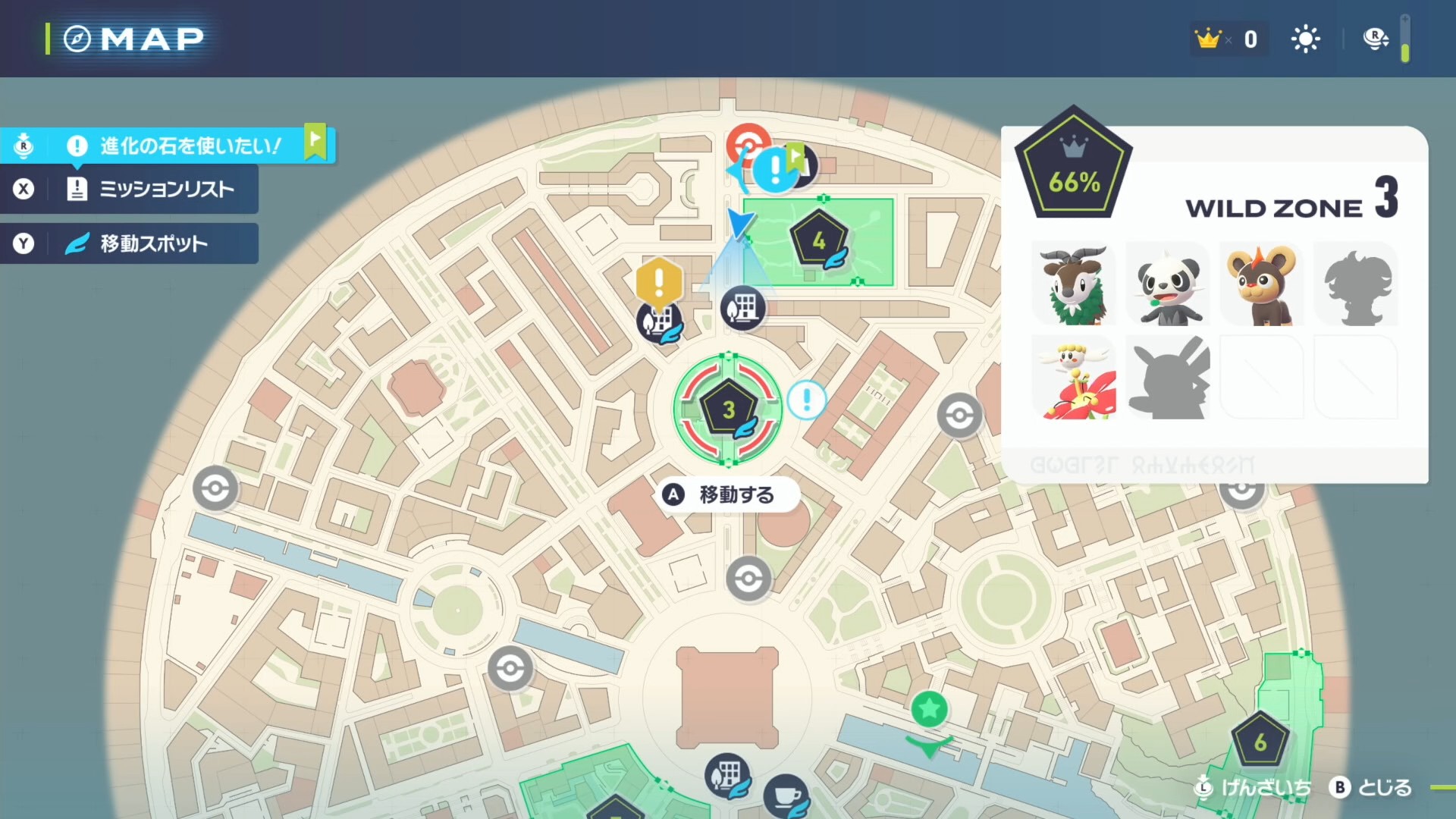Tap the 移動する travel button
This screenshot has width=1456, height=819.
(x=728, y=495)
